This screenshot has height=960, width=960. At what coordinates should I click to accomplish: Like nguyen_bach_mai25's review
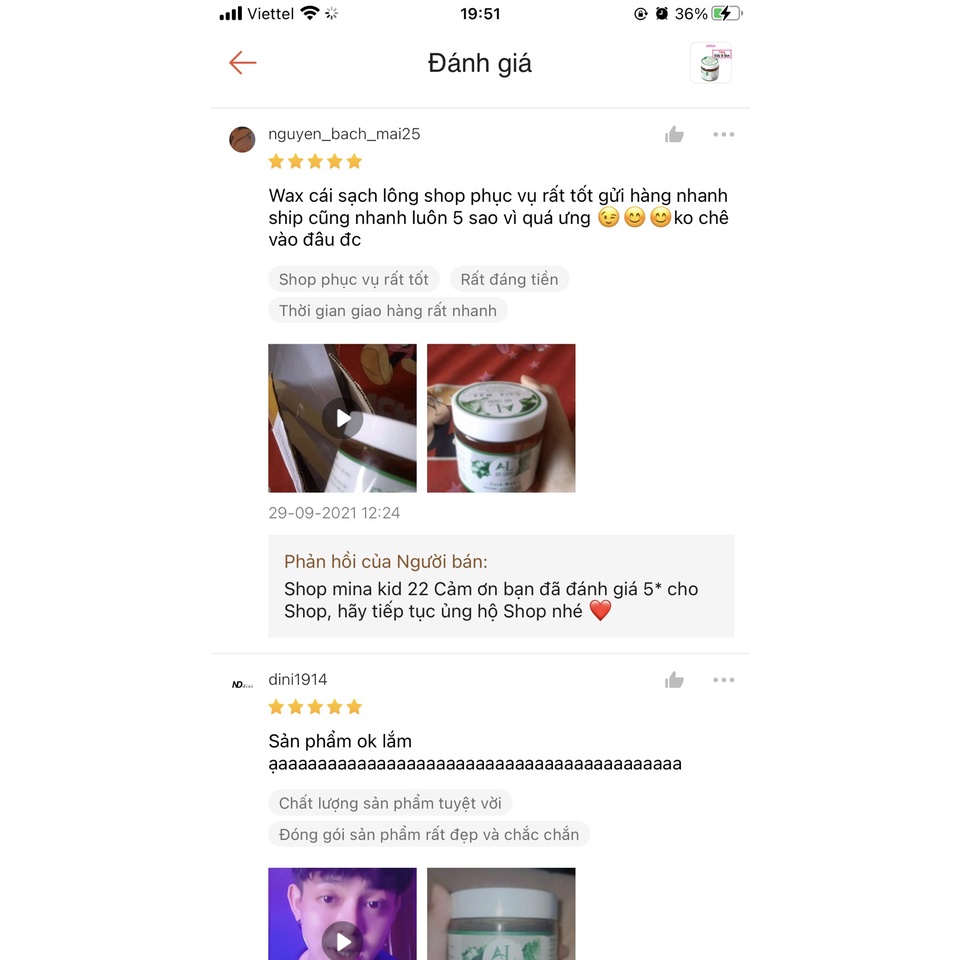675,135
